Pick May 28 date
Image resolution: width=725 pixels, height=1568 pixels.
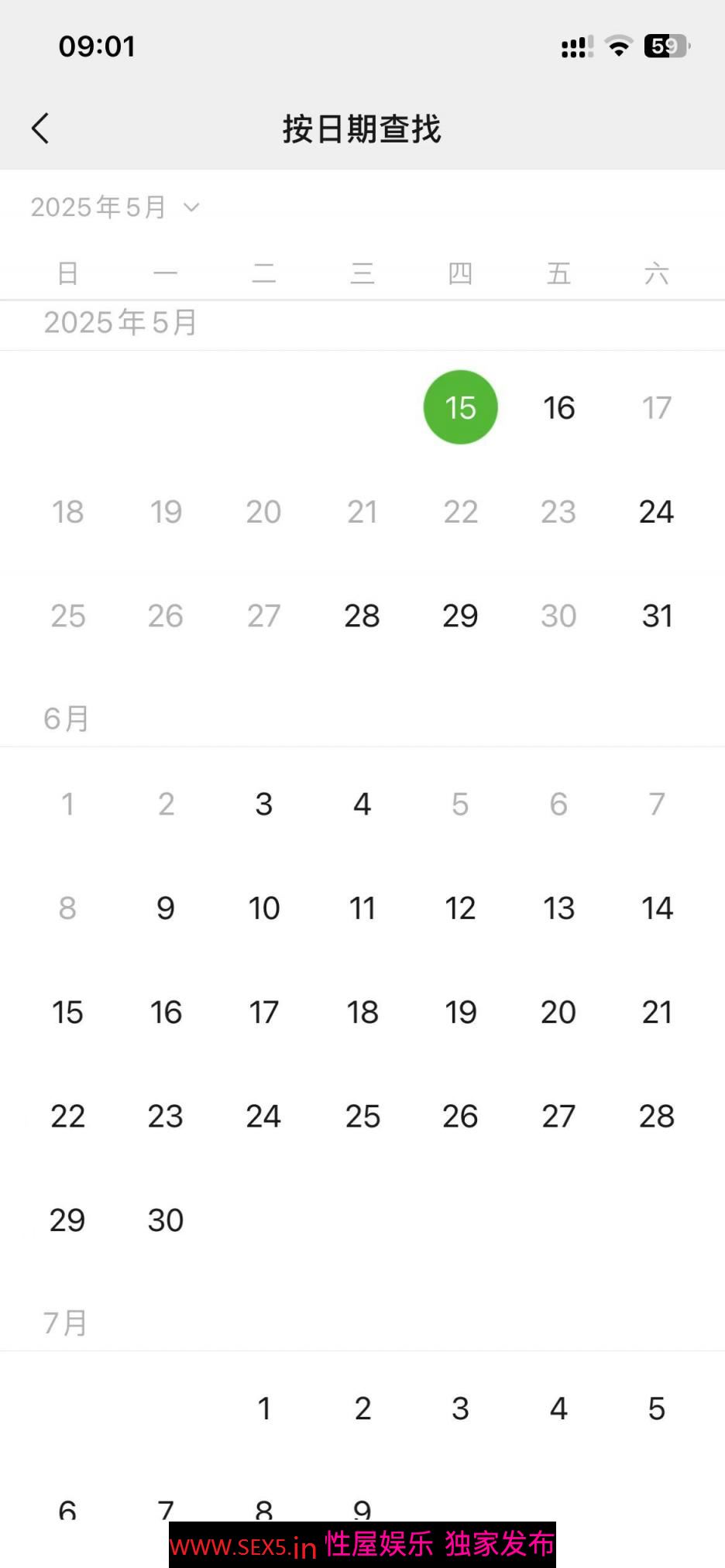362,616
